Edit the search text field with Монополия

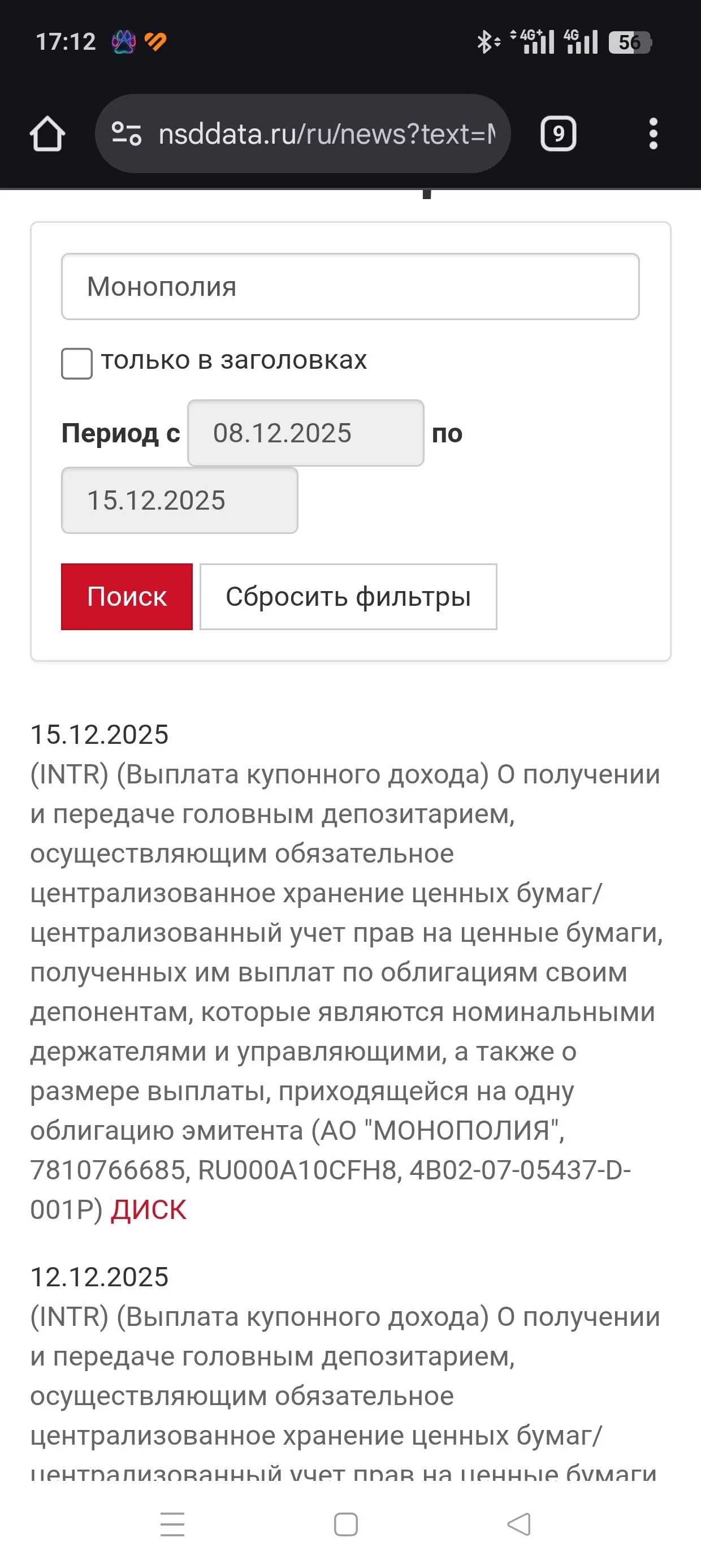[350, 287]
